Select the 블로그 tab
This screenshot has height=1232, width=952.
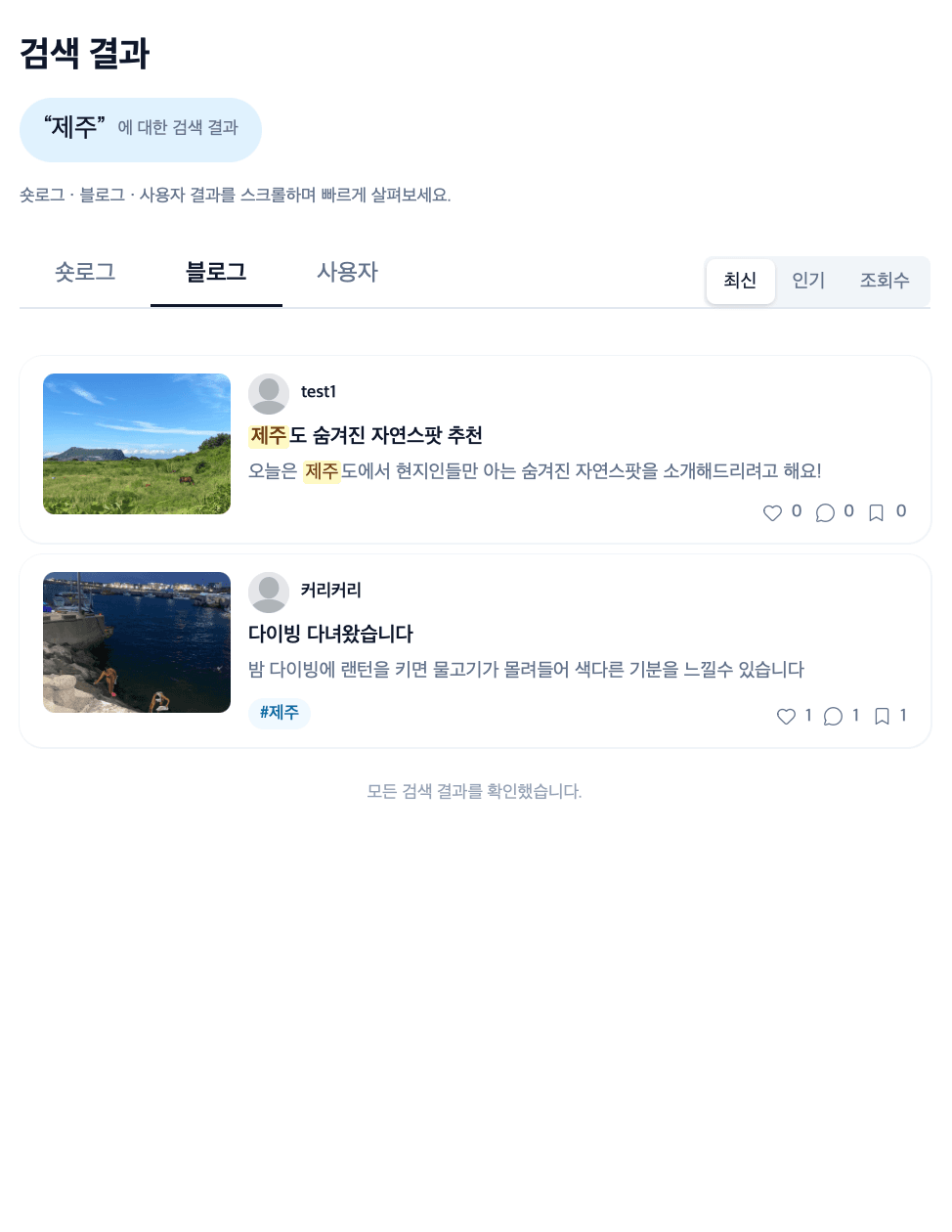click(216, 273)
